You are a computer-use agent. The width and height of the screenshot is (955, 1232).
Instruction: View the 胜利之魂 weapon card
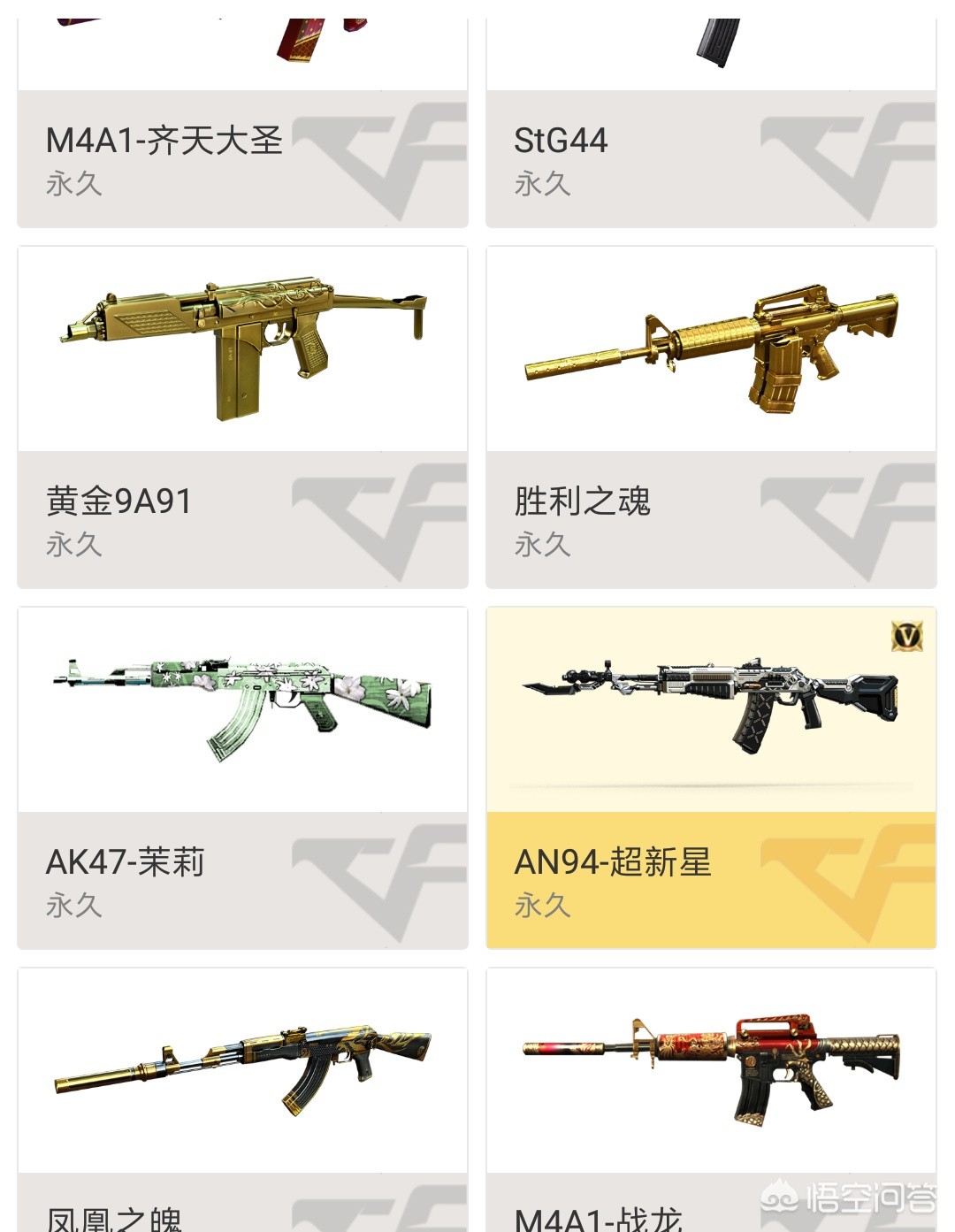point(711,417)
